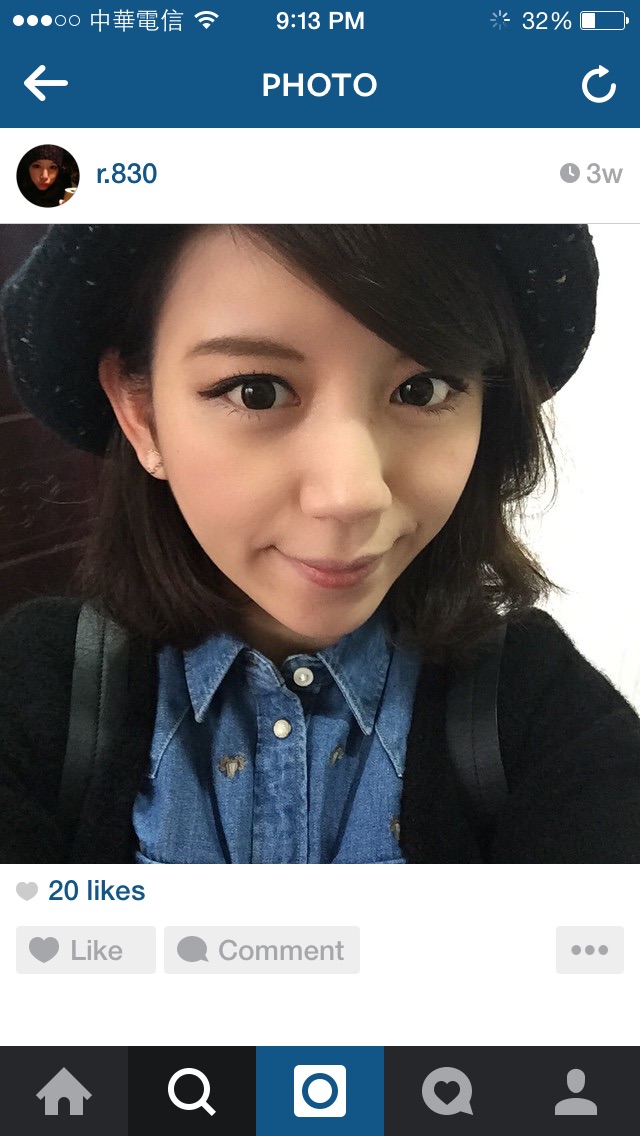Comment on this photo
Viewport: 640px width, 1136px height.
click(262, 950)
